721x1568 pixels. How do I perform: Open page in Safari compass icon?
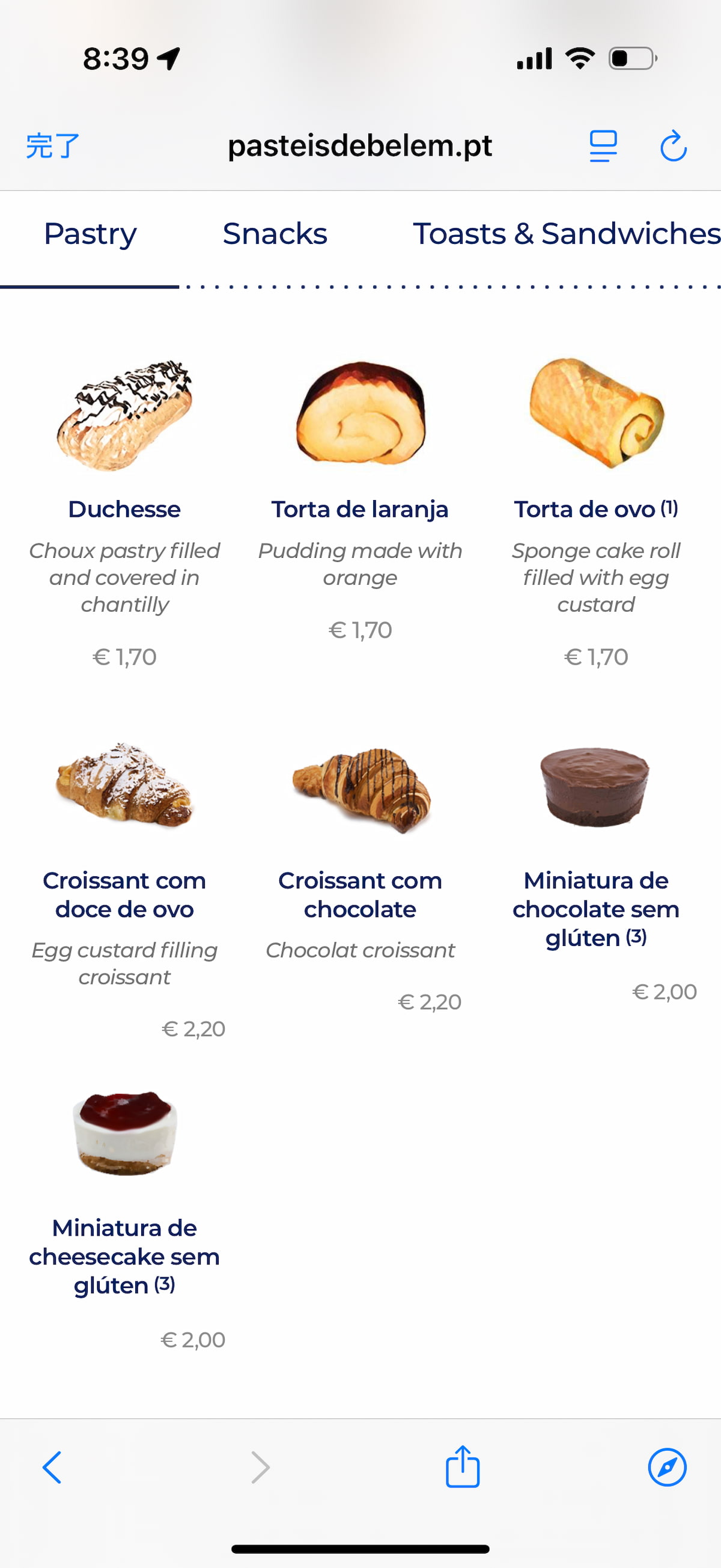[667, 1467]
